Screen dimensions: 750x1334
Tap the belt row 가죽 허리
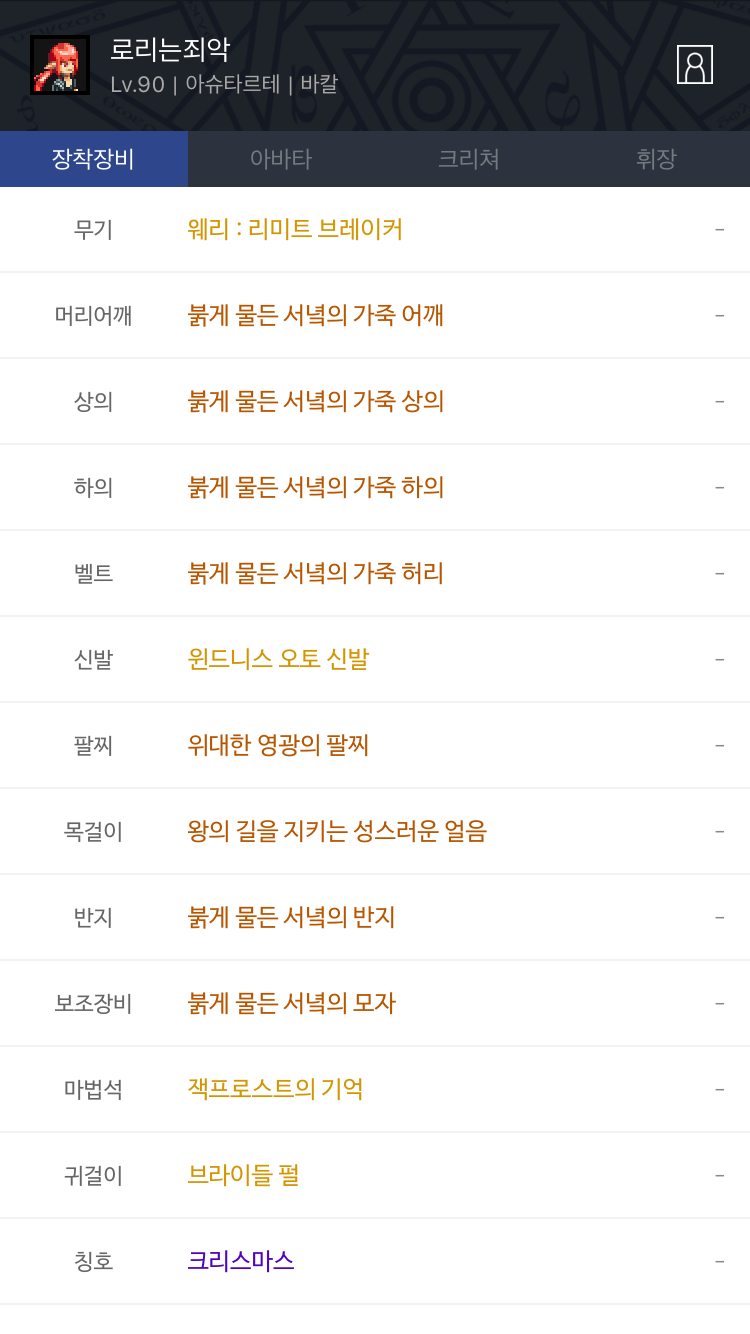315,573
